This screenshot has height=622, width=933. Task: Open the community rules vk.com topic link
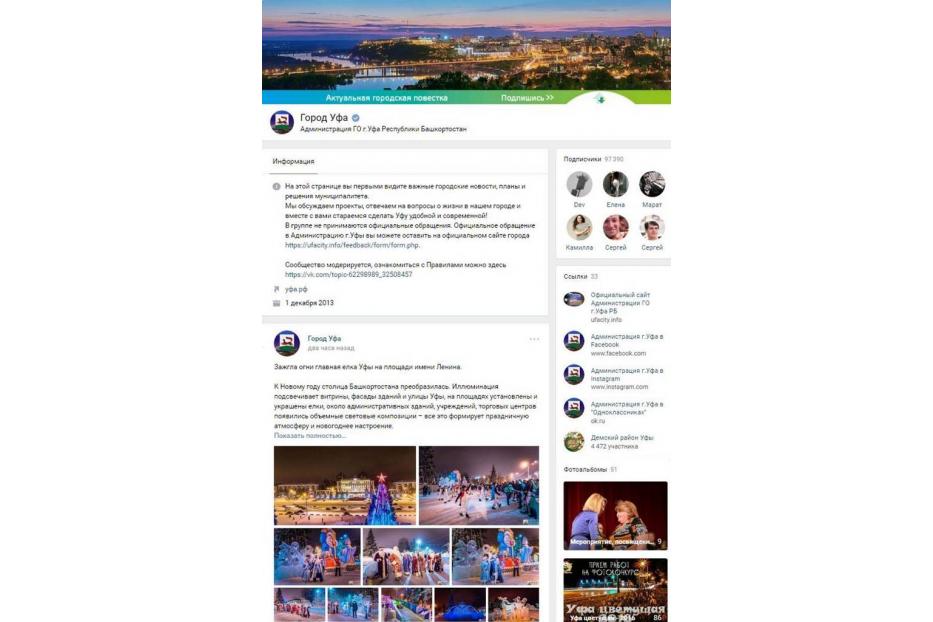click(348, 274)
